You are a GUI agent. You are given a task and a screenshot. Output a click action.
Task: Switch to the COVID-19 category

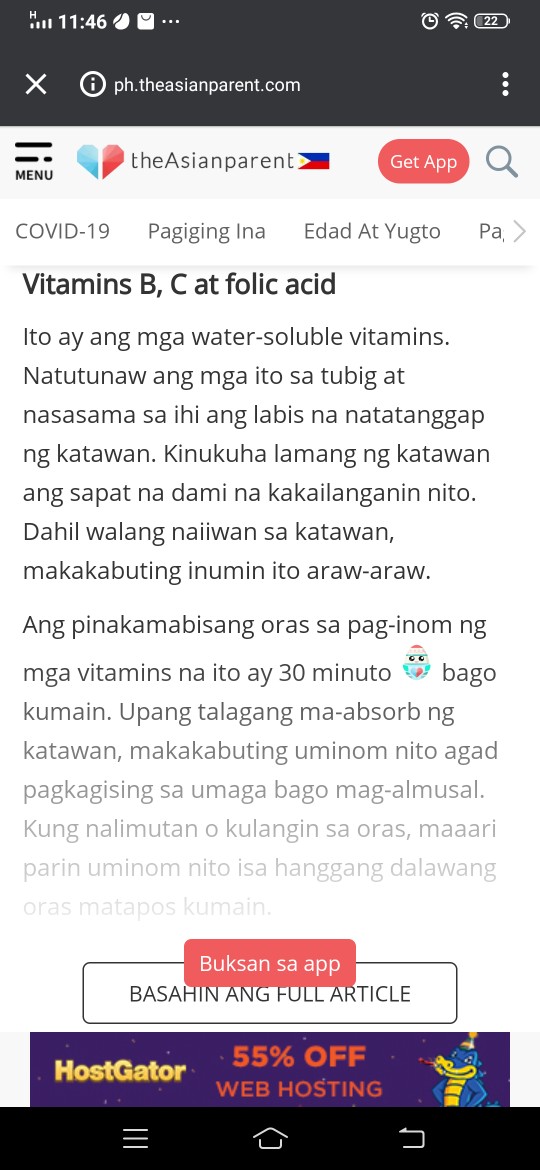pyautogui.click(x=63, y=231)
